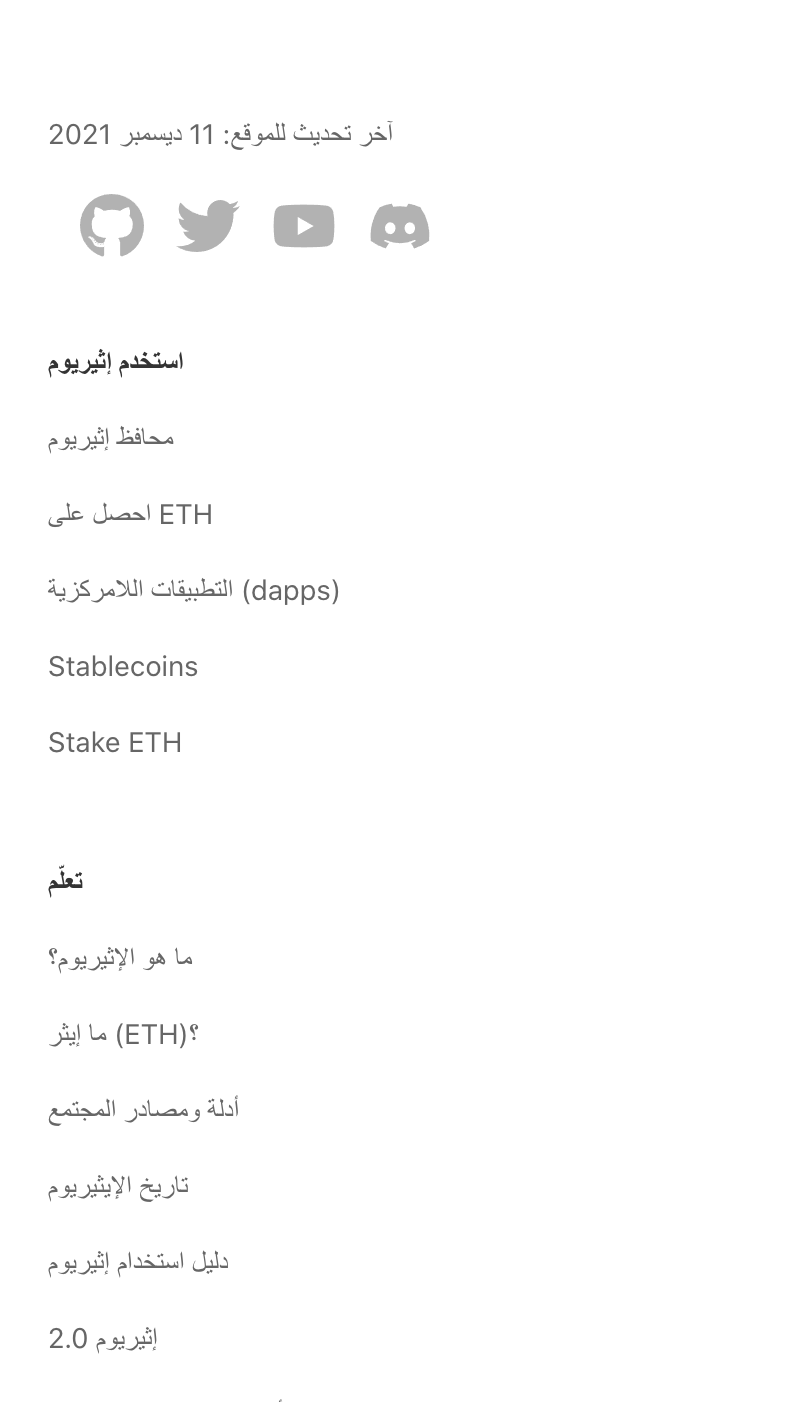Open the Twitter icon link
This screenshot has width=812, height=1402.
coord(208,225)
